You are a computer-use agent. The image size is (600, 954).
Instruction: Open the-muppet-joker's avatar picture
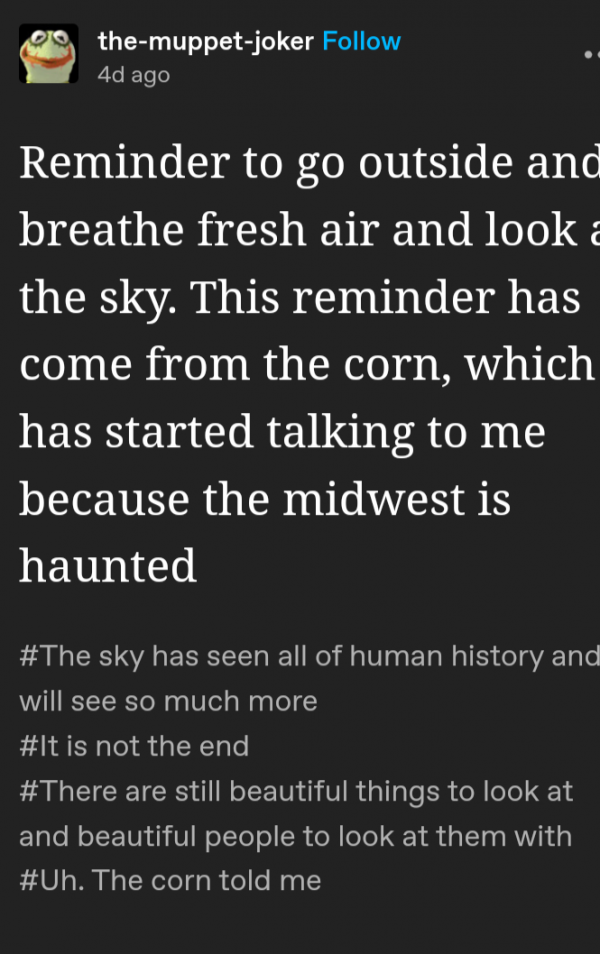(x=49, y=55)
